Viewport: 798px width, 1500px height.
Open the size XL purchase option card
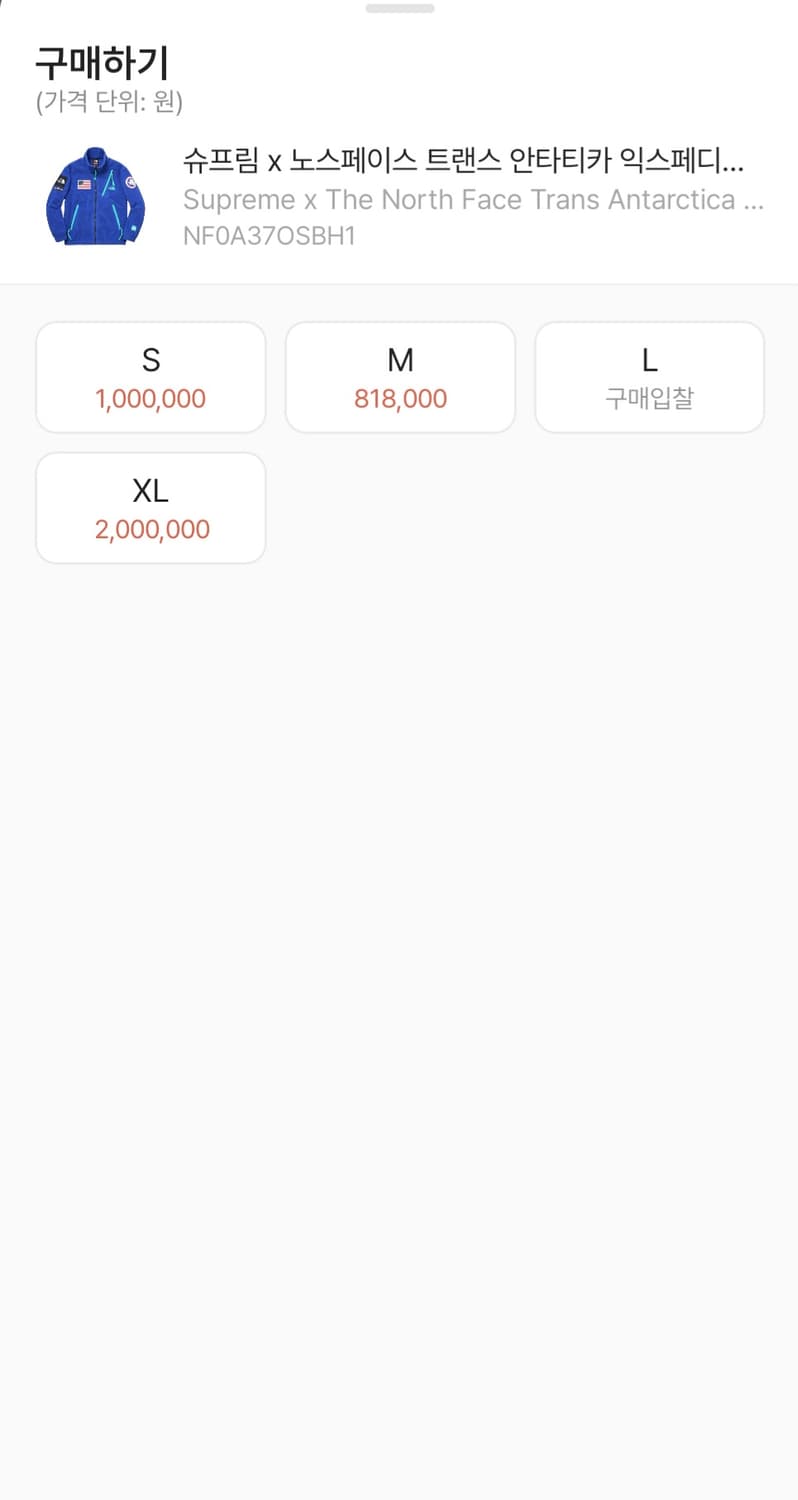pyautogui.click(x=150, y=507)
